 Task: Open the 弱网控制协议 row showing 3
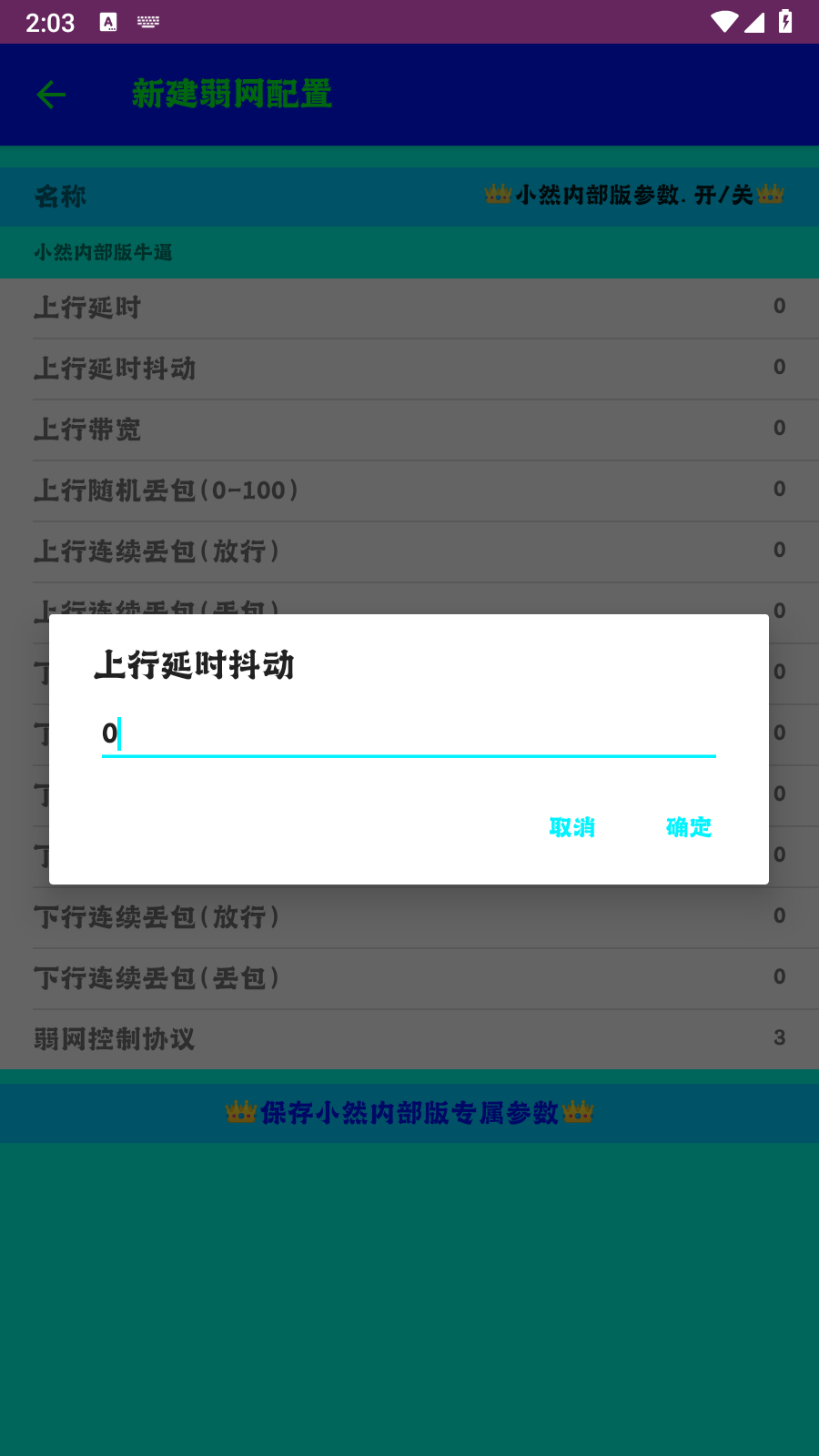click(409, 1037)
